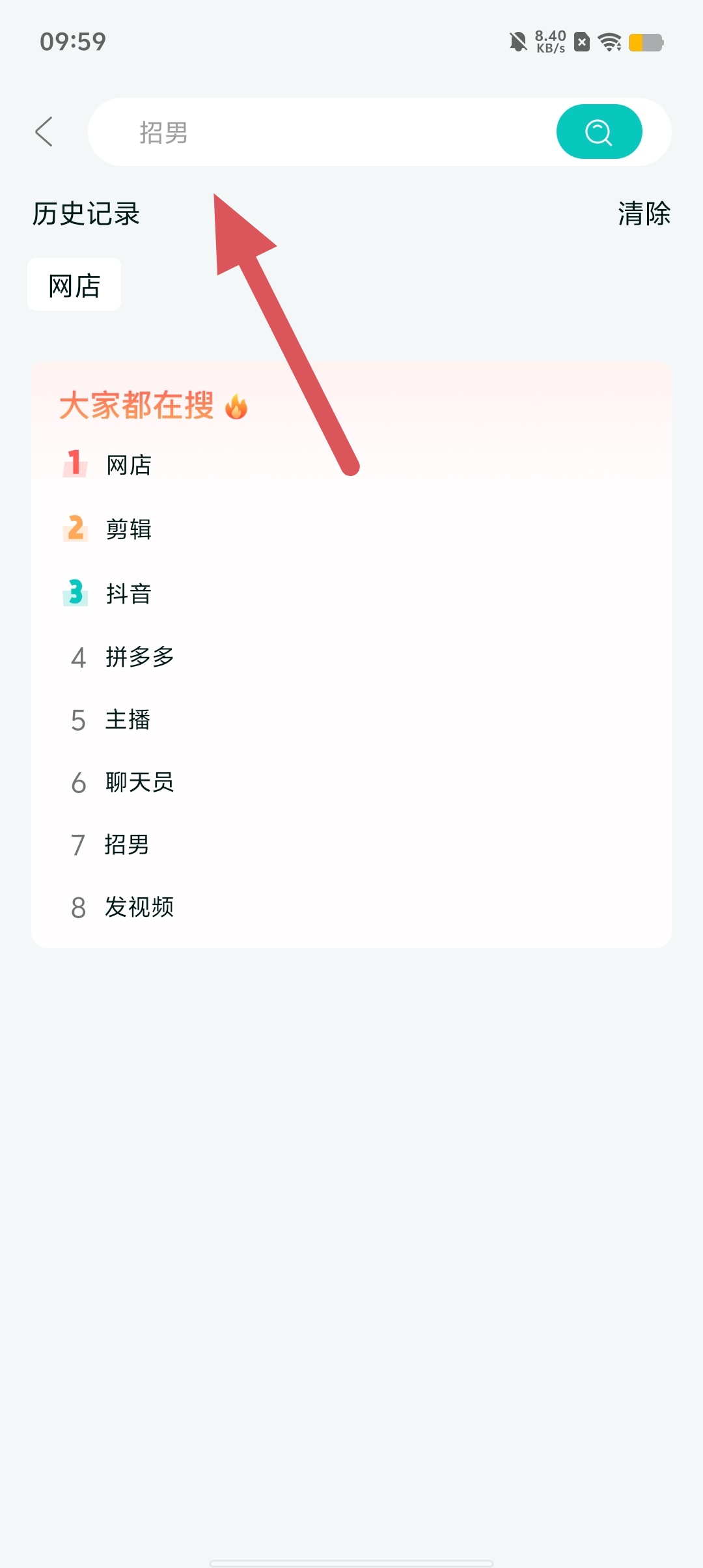Tap the muted notification icon in status bar
Image resolution: width=703 pixels, height=1568 pixels.
click(516, 42)
